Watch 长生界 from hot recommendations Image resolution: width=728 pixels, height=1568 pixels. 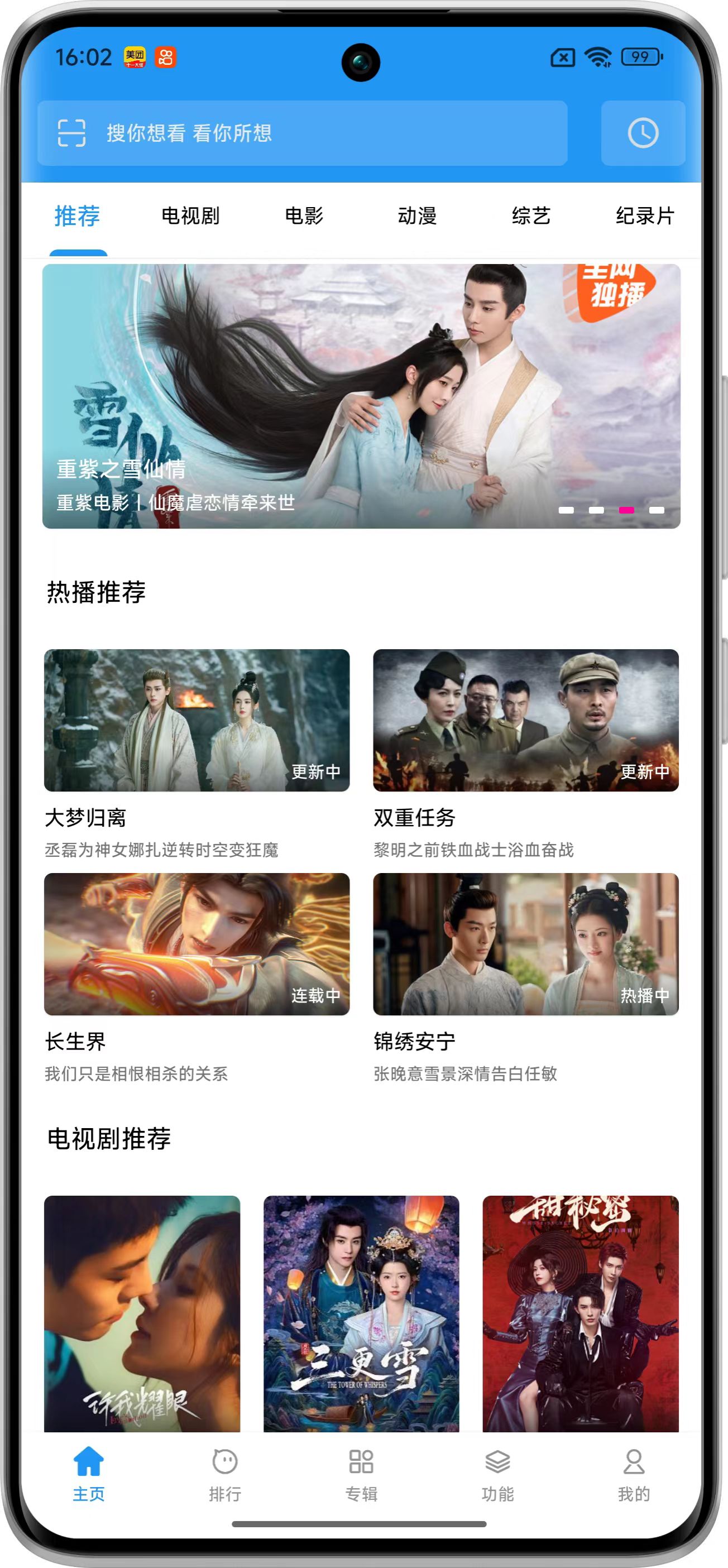point(197,944)
